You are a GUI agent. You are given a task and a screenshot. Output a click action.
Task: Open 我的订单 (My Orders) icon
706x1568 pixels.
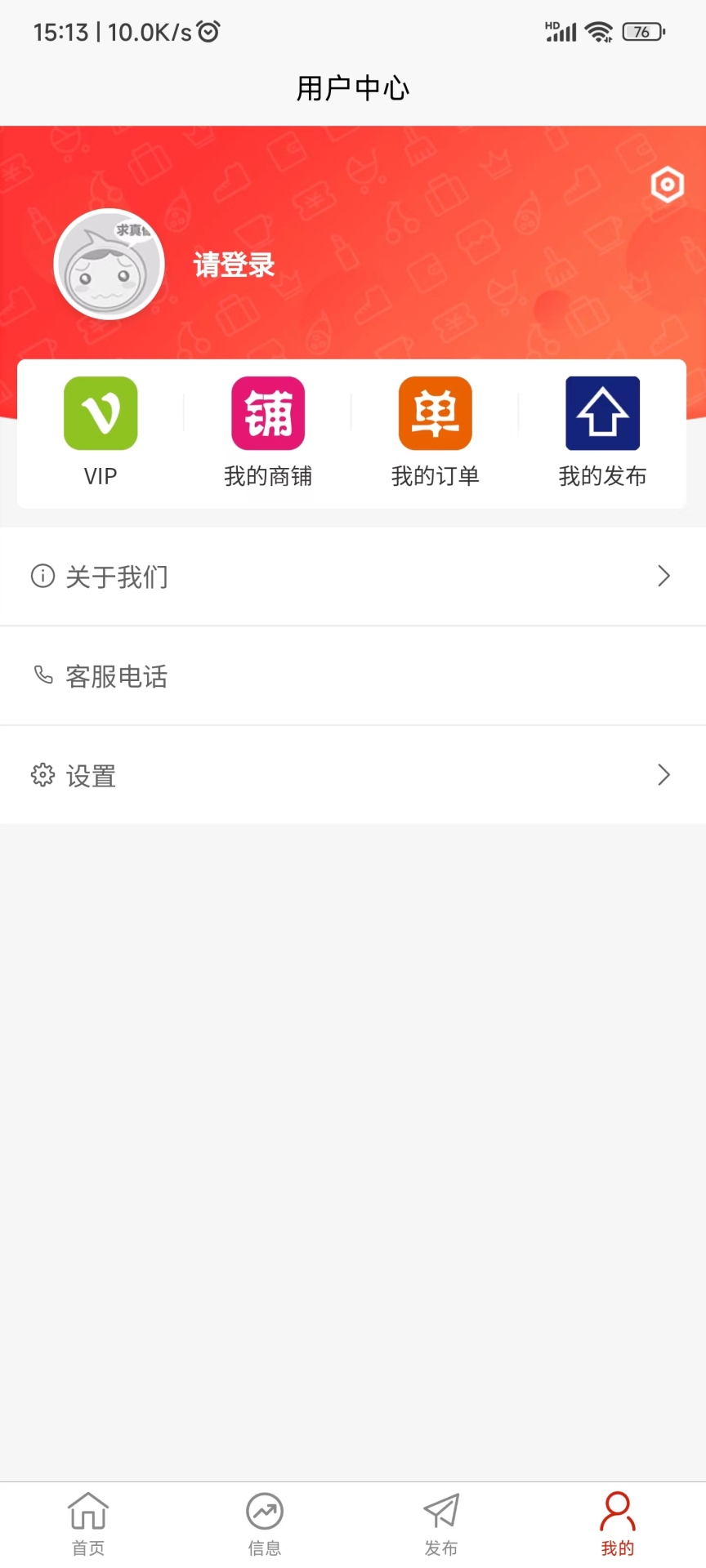[434, 413]
